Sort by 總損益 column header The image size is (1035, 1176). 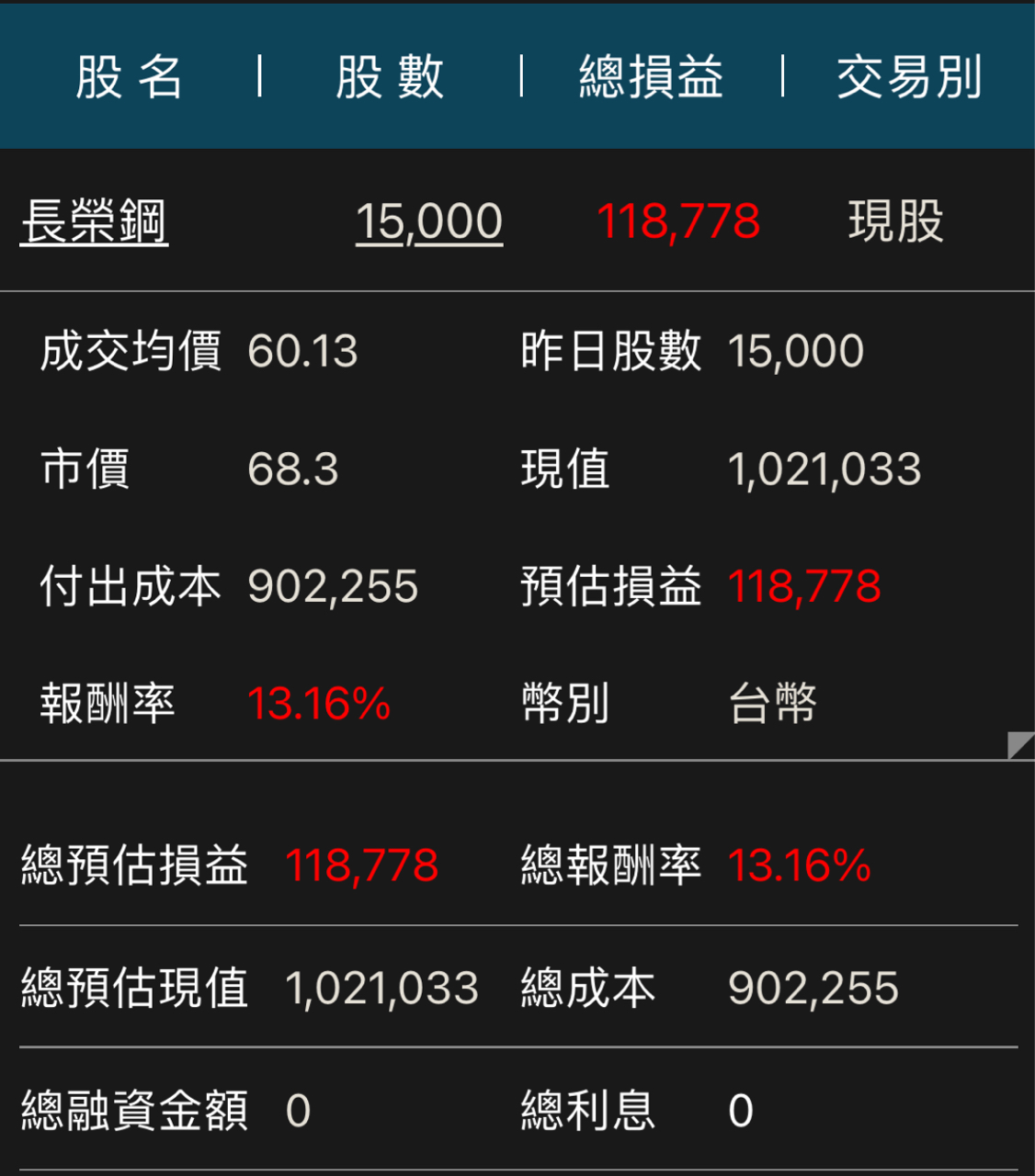651,76
